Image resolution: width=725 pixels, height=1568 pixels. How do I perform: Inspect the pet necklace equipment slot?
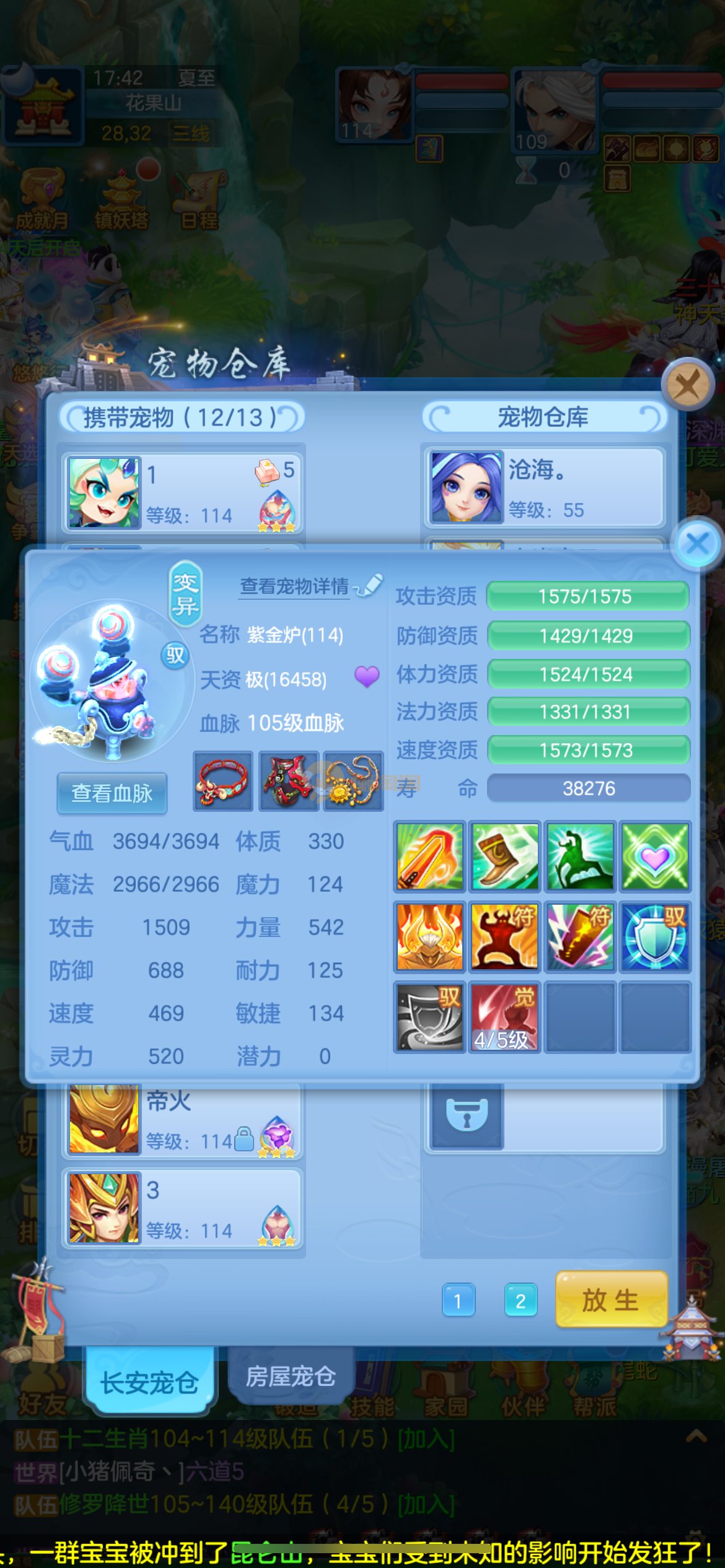point(353,781)
